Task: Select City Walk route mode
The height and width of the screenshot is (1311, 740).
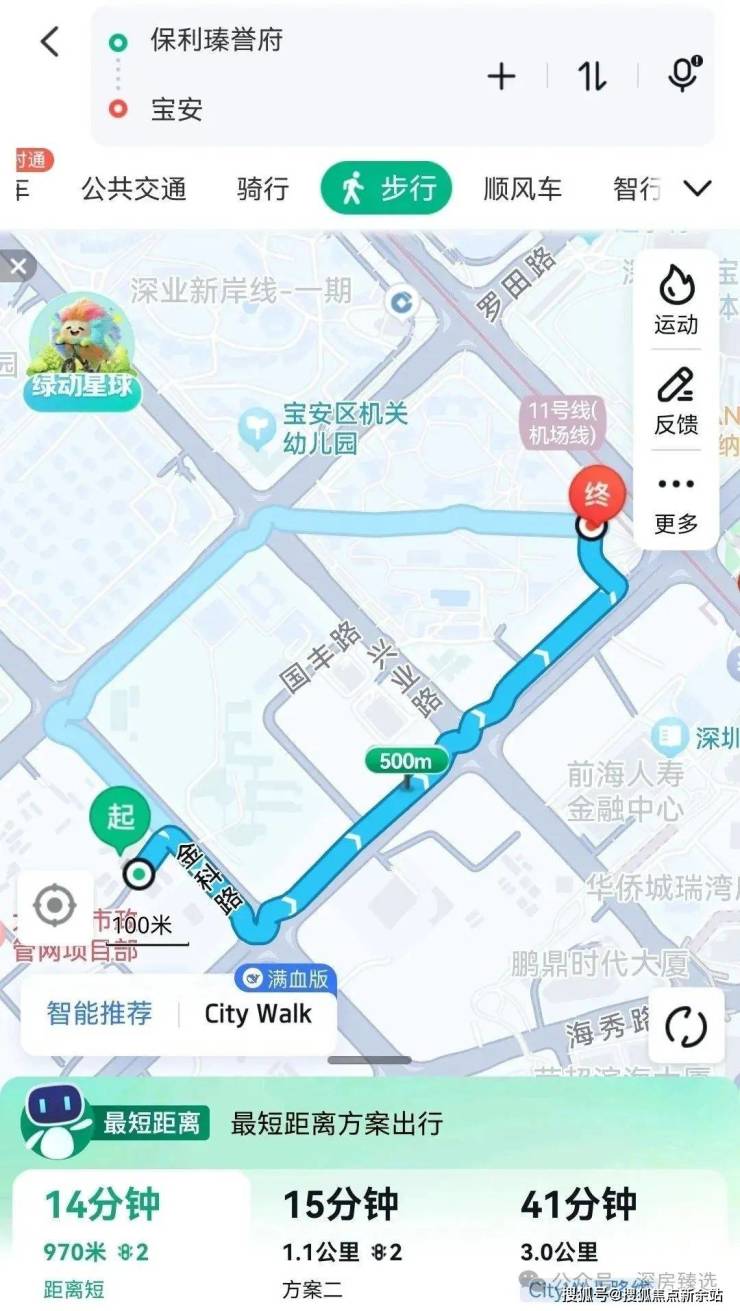Action: [258, 1014]
